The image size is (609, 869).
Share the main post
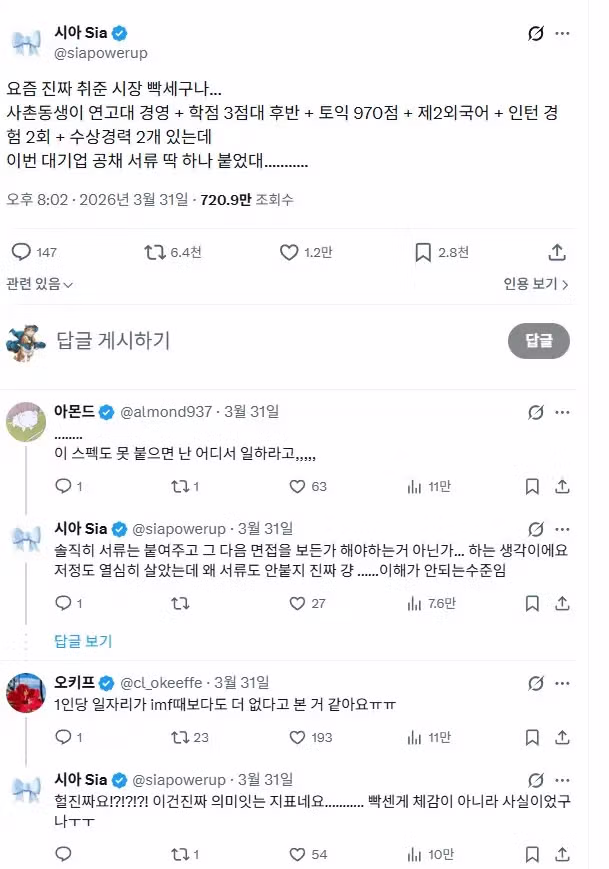558,253
